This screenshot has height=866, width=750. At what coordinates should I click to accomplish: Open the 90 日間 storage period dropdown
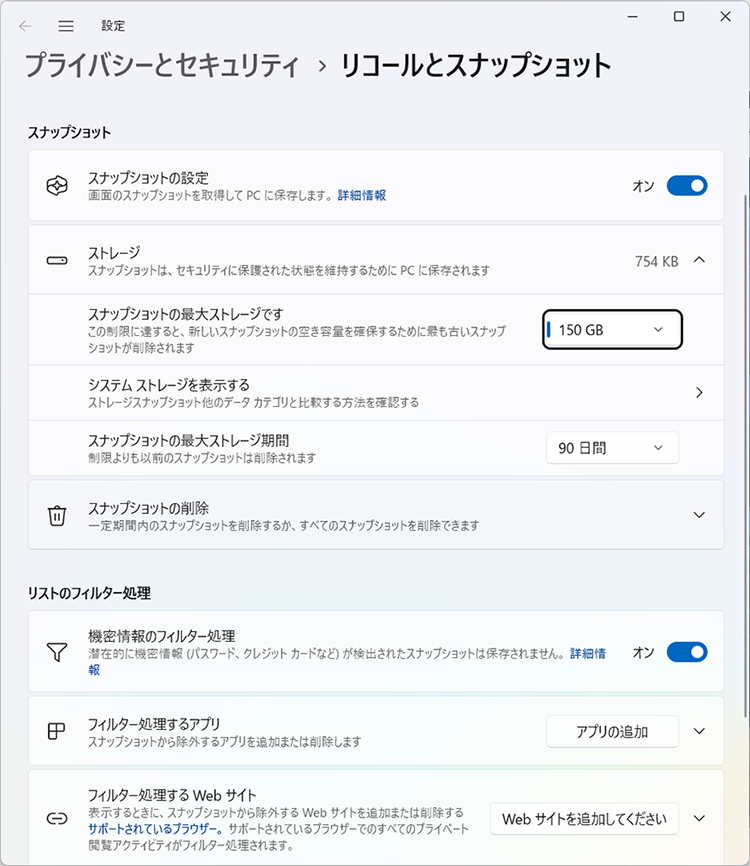(x=612, y=448)
